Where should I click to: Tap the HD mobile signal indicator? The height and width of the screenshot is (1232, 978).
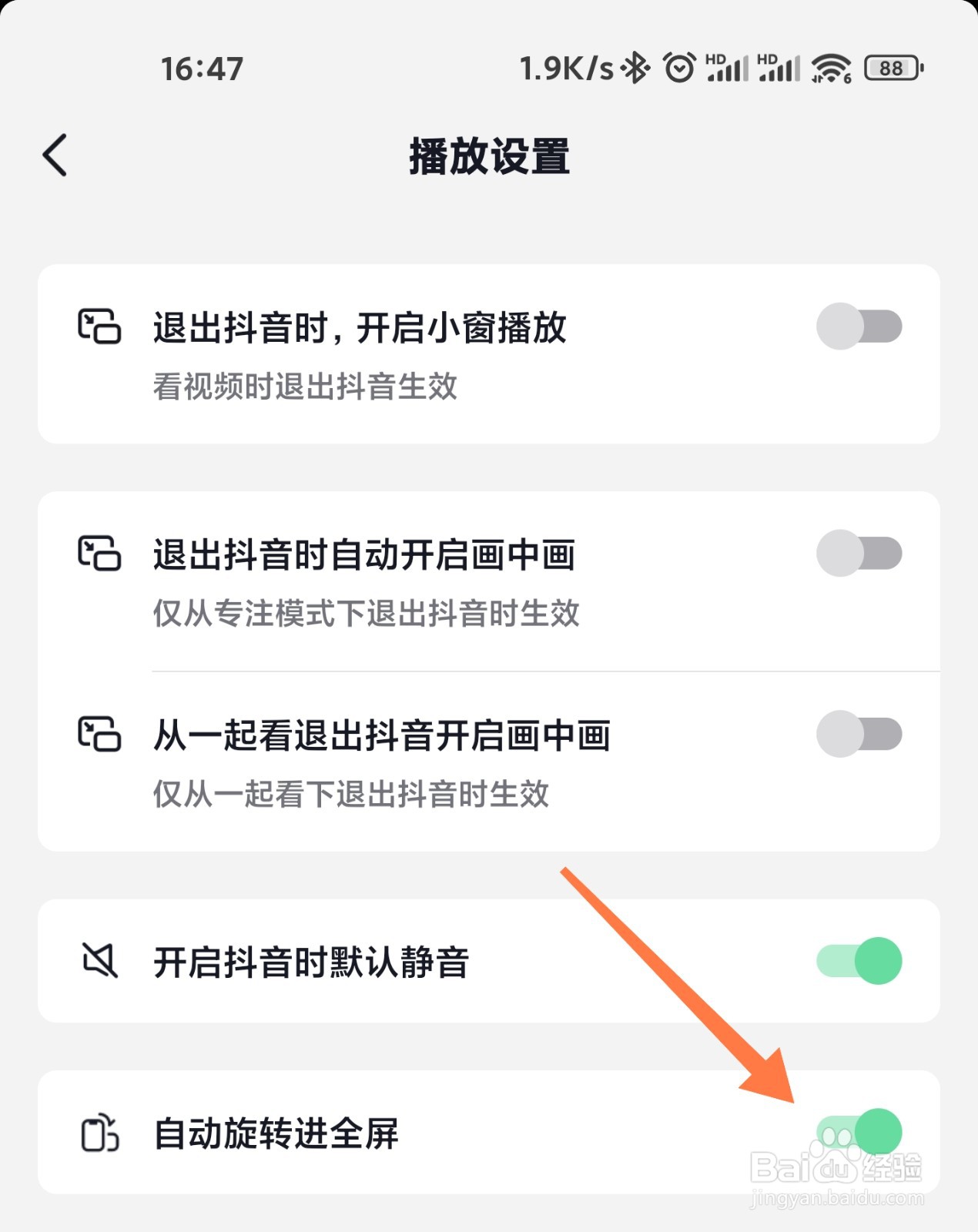pyautogui.click(x=728, y=69)
